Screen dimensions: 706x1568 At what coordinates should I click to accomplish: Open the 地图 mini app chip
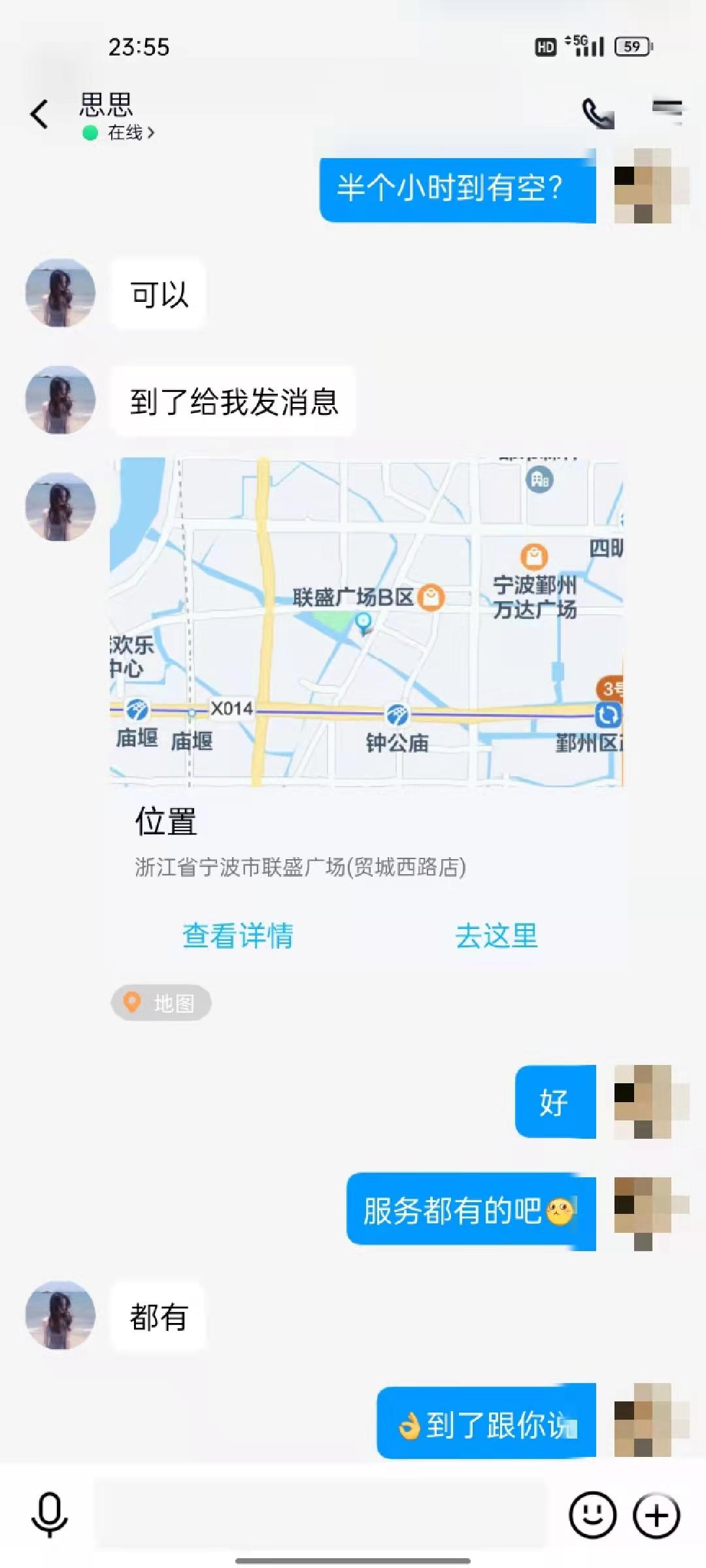161,1003
